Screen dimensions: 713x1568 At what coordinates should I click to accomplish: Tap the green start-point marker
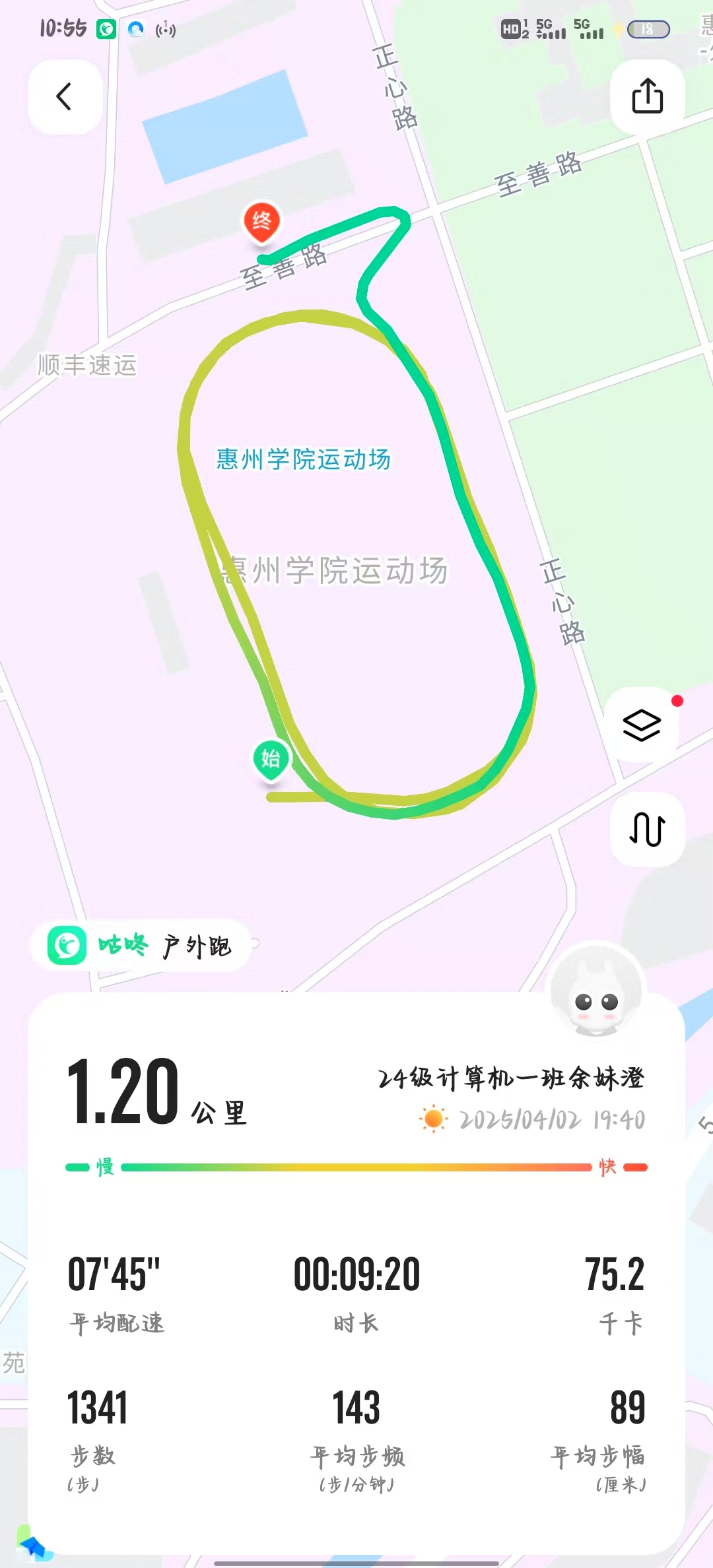pyautogui.click(x=271, y=759)
